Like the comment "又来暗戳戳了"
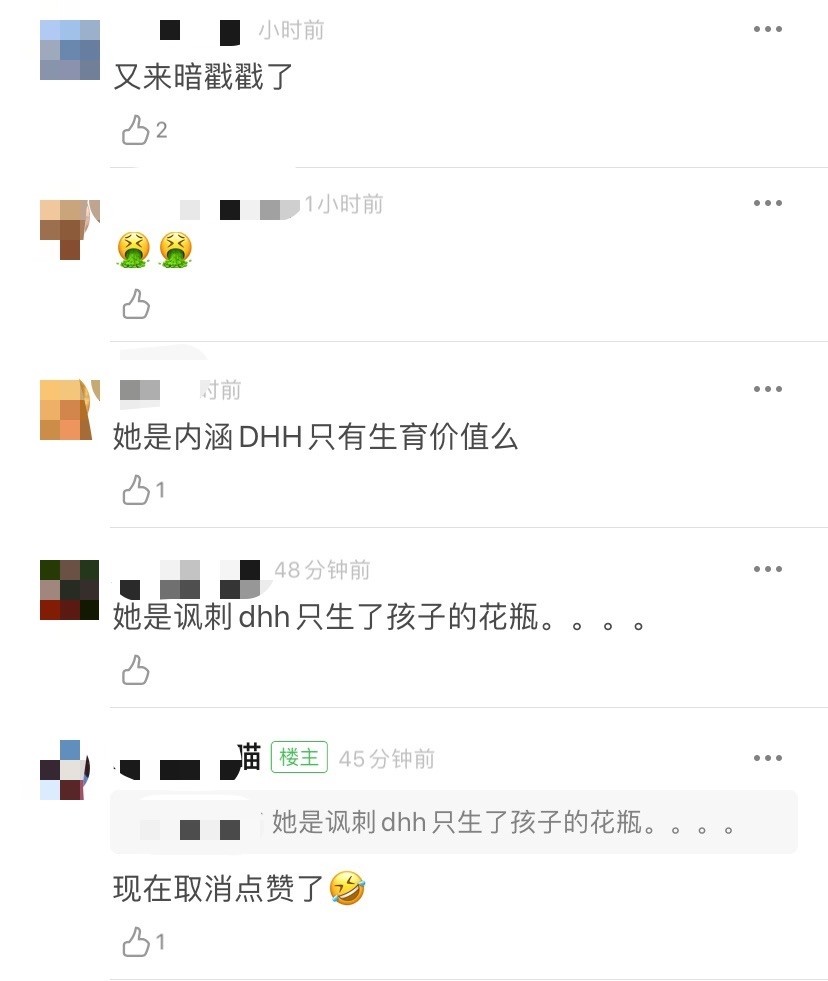The width and height of the screenshot is (828, 981). pos(135,129)
